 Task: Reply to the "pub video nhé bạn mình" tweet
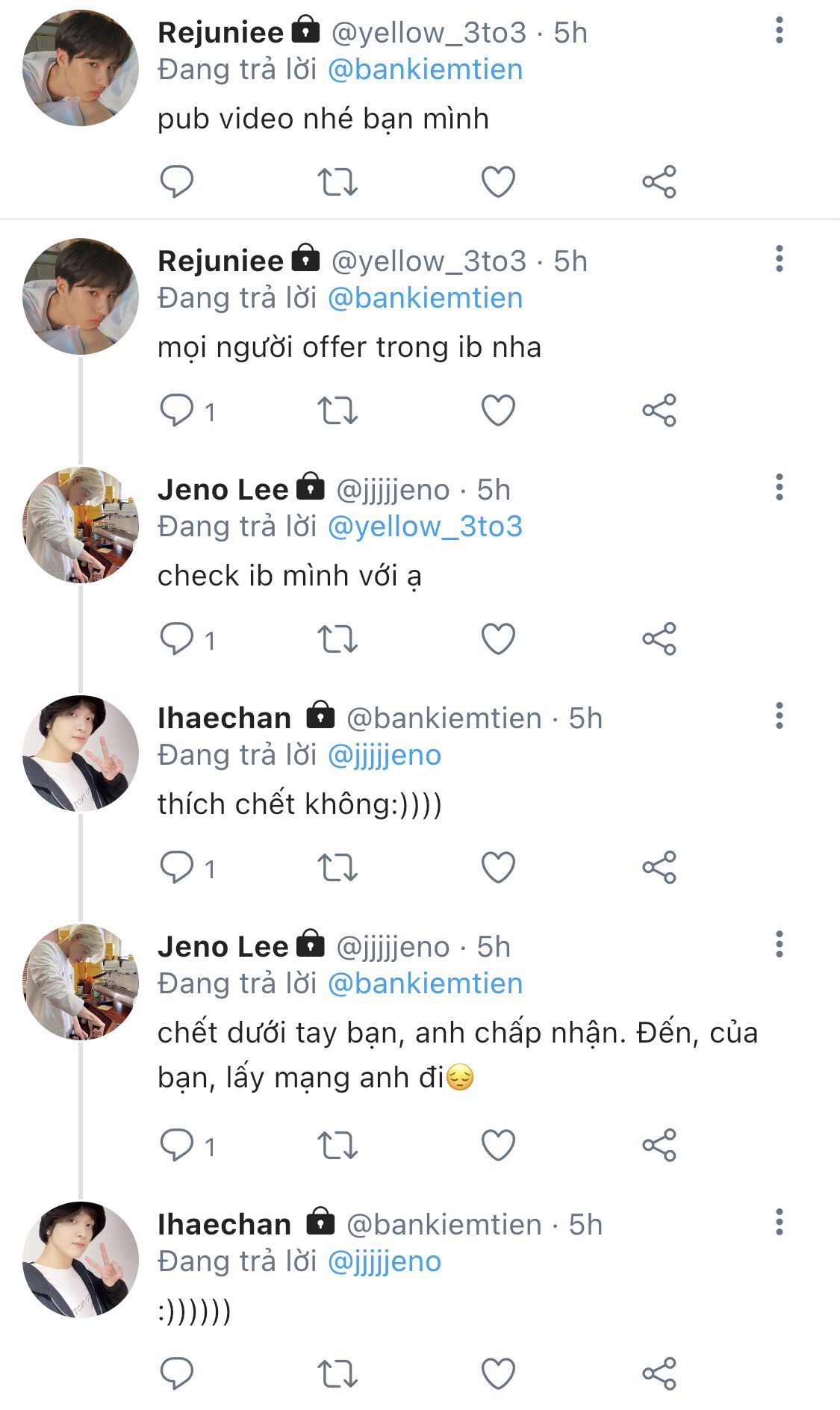pos(177,181)
